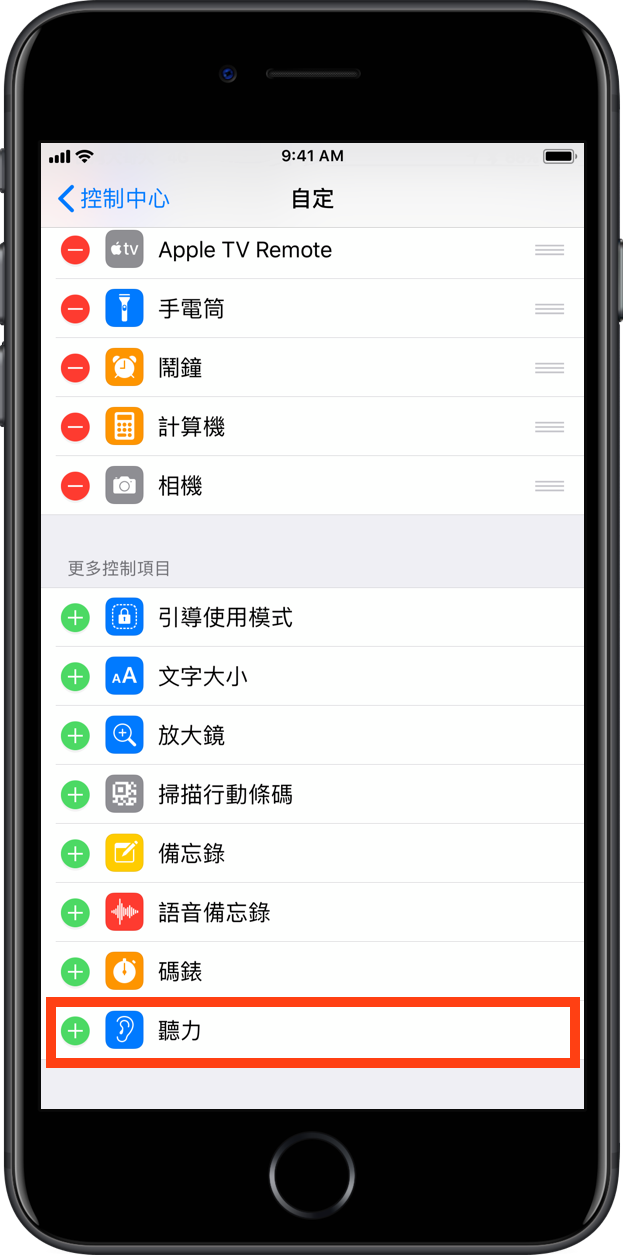Image resolution: width=623 pixels, height=1255 pixels.
Task: Add 引導使用模式 to controls
Action: pos(75,618)
